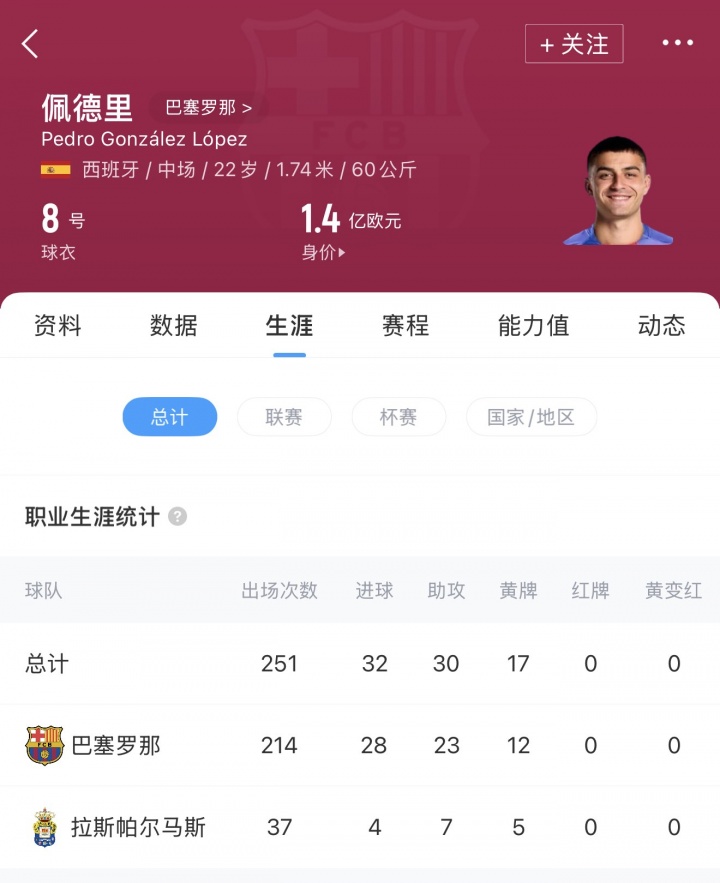
Task: Switch to the 资料 tab
Action: [x=57, y=325]
